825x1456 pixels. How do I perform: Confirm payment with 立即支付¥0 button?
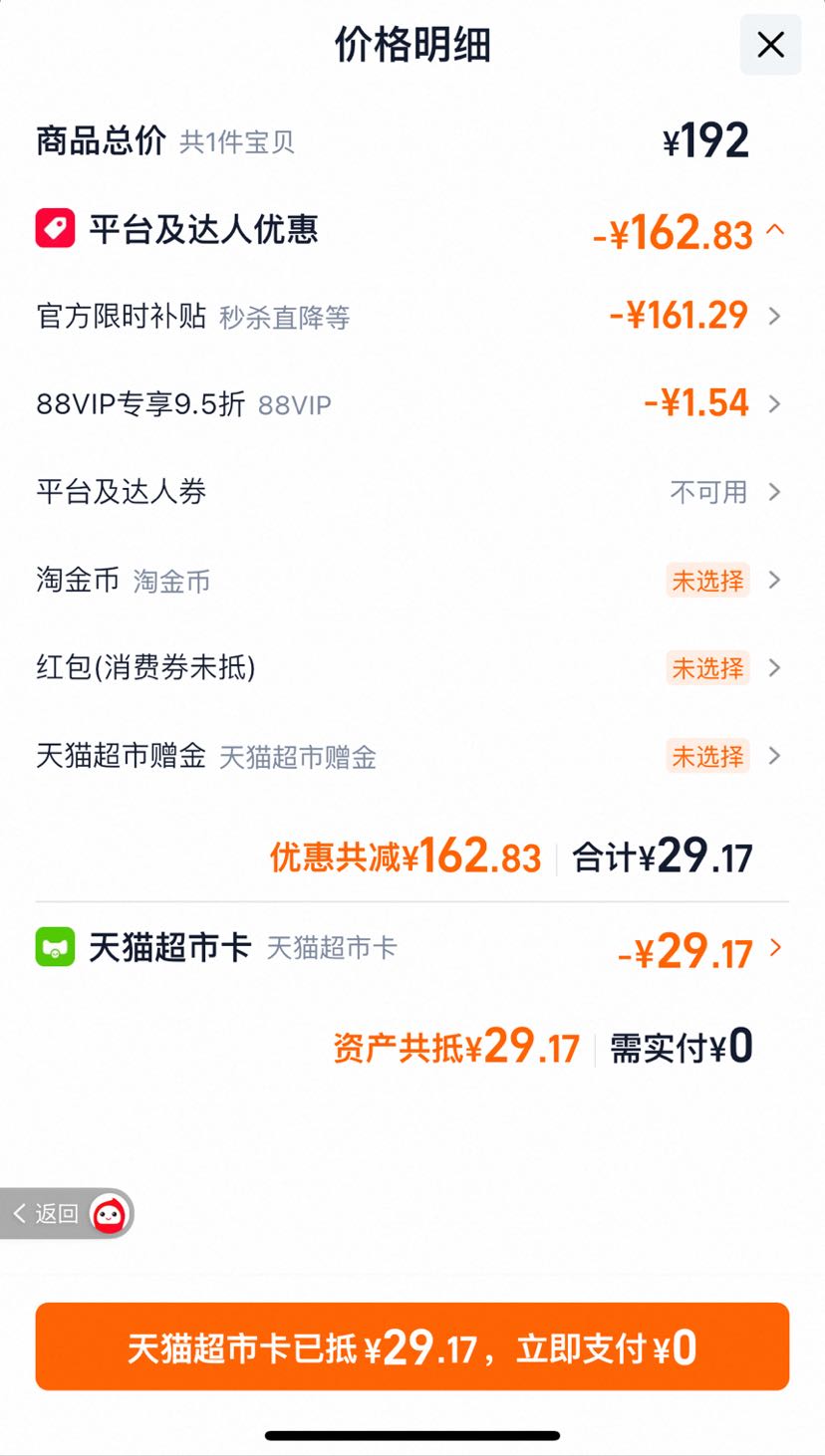(x=412, y=1346)
